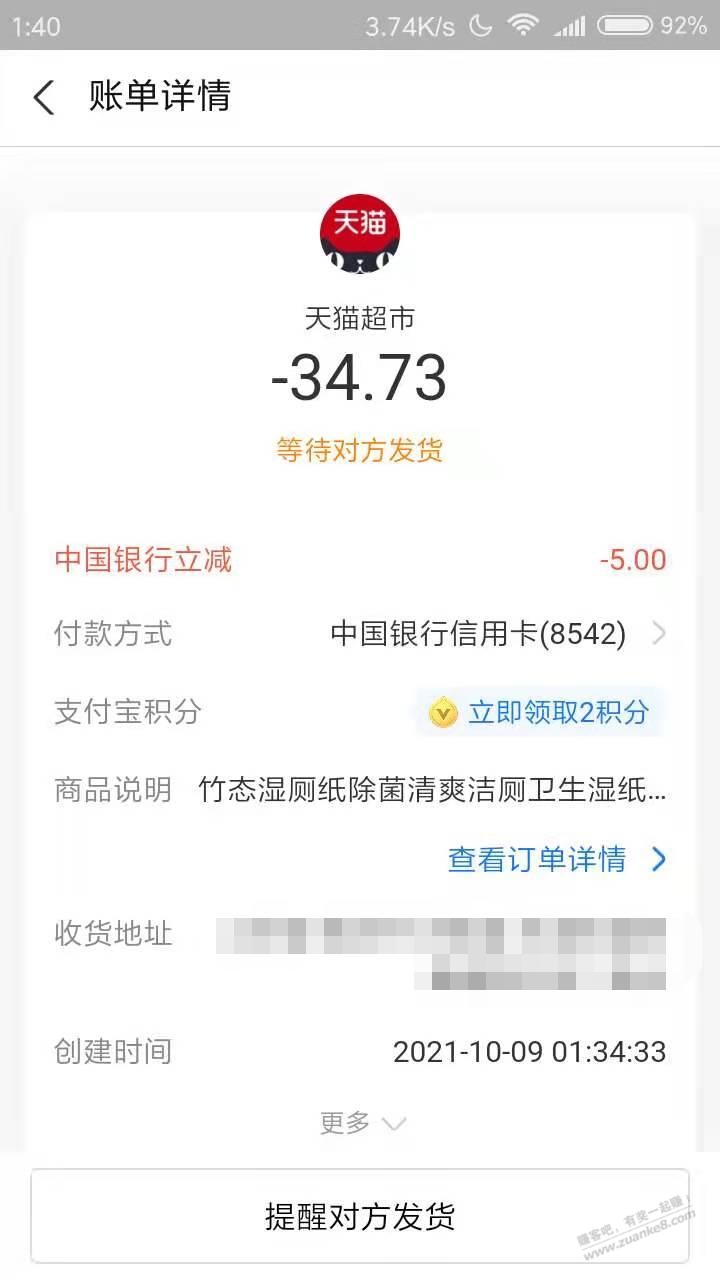Image resolution: width=720 pixels, height=1280 pixels.
Task: Go back from bill details
Action: pyautogui.click(x=44, y=97)
